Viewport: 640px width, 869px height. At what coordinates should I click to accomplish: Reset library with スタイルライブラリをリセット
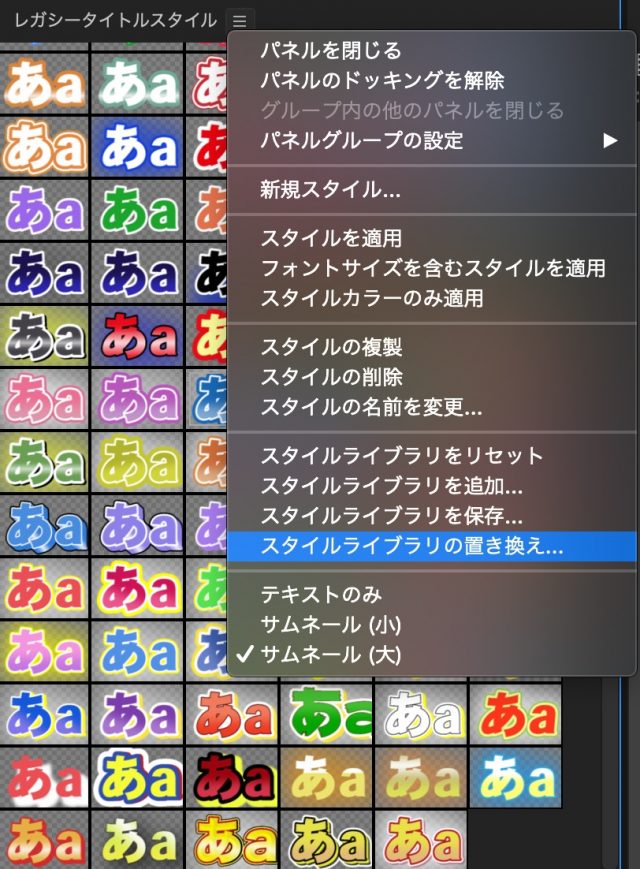click(x=402, y=456)
